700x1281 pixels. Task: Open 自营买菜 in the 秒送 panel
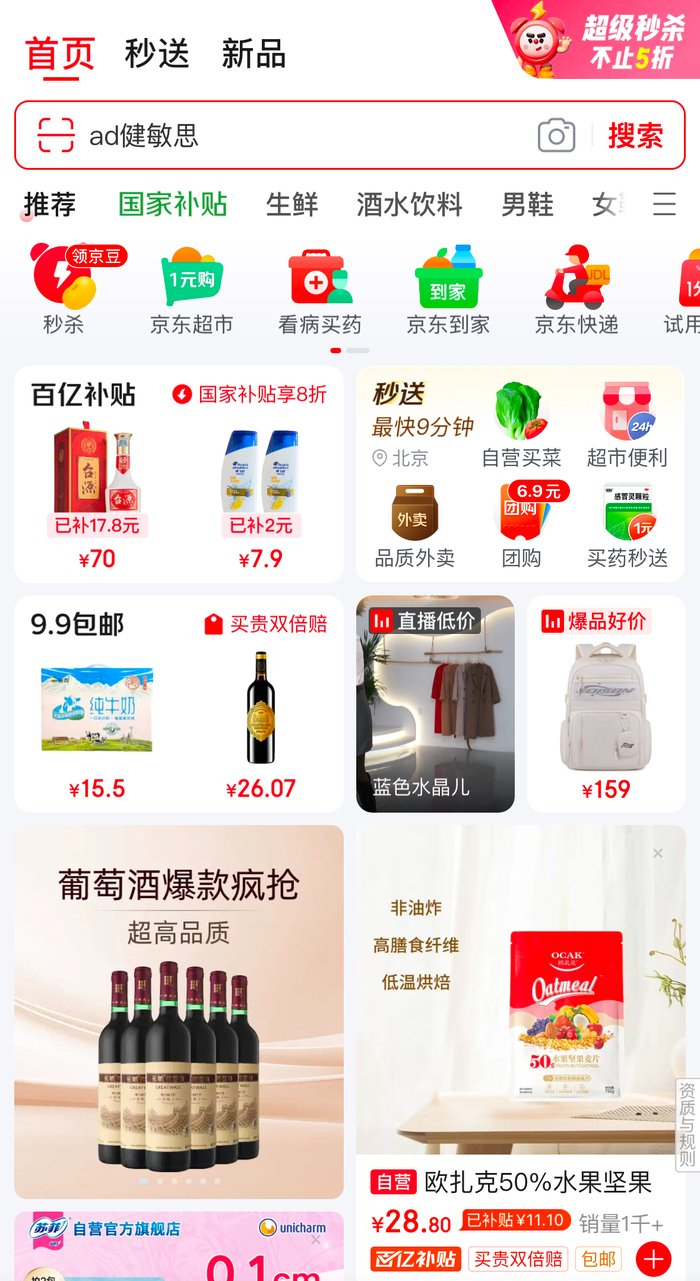click(x=521, y=424)
